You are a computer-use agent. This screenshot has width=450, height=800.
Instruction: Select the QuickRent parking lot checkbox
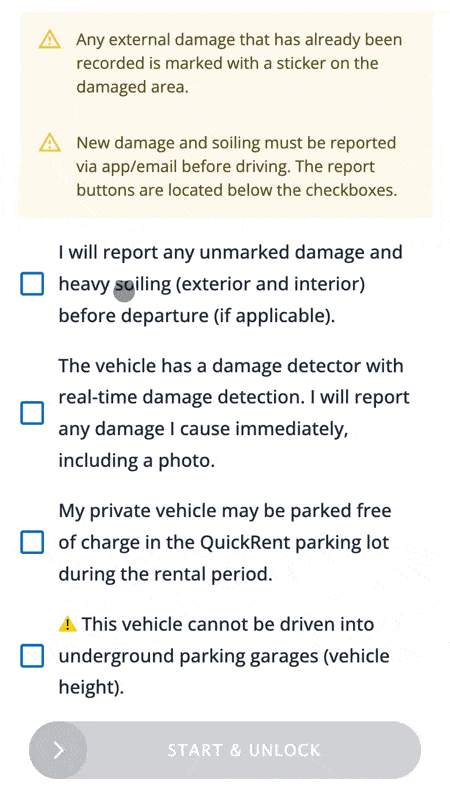[32, 542]
